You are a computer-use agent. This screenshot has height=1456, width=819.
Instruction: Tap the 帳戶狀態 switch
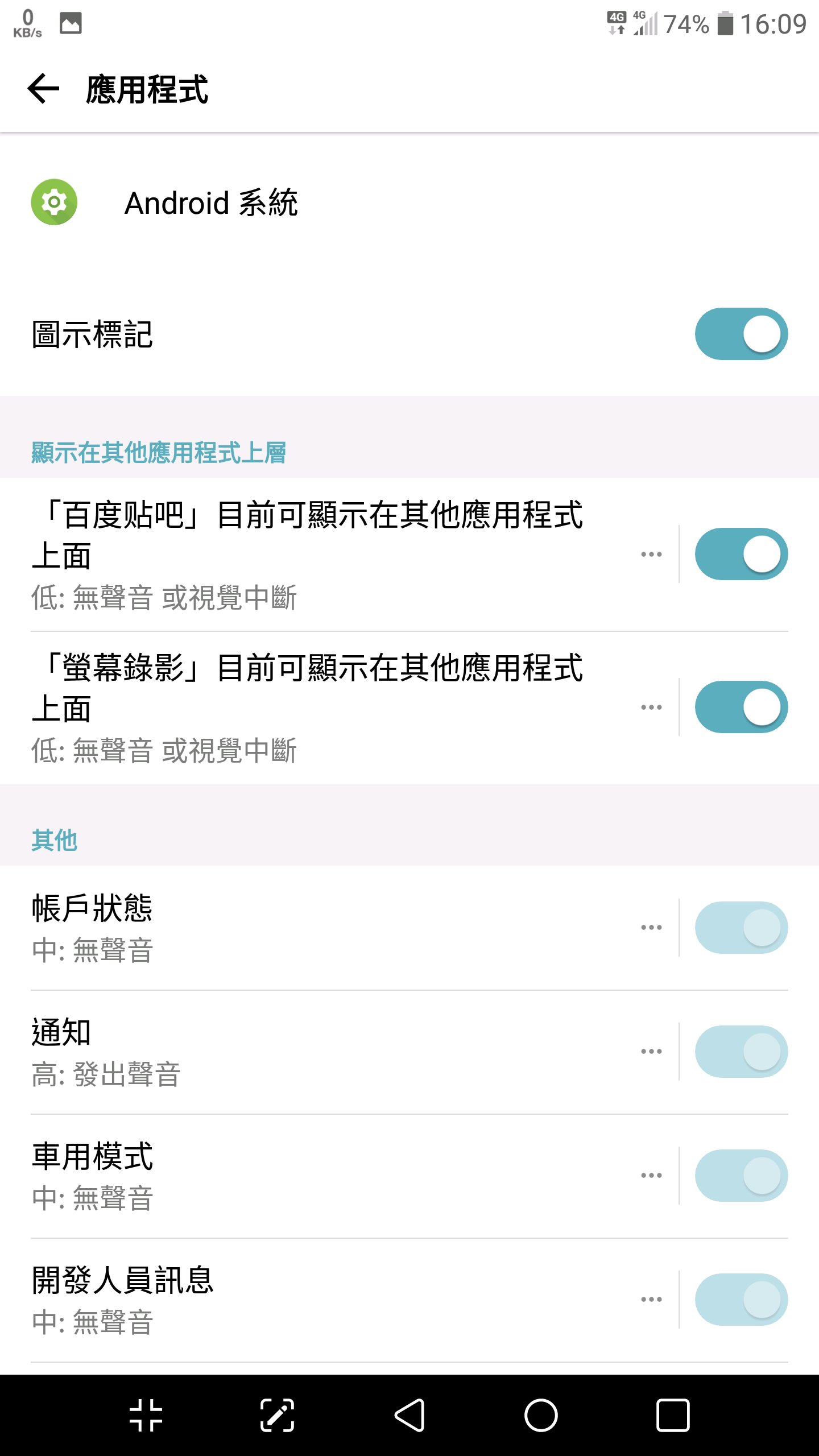[x=741, y=928]
